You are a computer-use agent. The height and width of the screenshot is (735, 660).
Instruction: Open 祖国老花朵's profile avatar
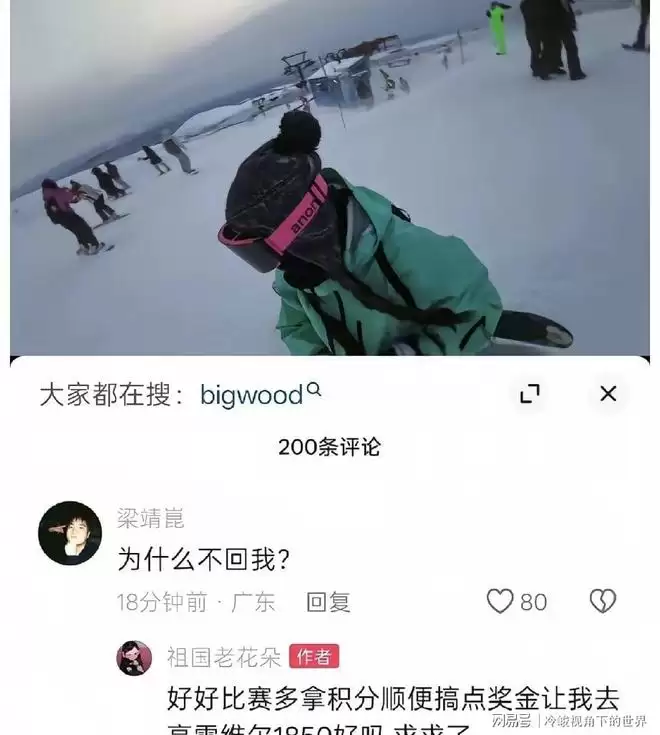134,657
